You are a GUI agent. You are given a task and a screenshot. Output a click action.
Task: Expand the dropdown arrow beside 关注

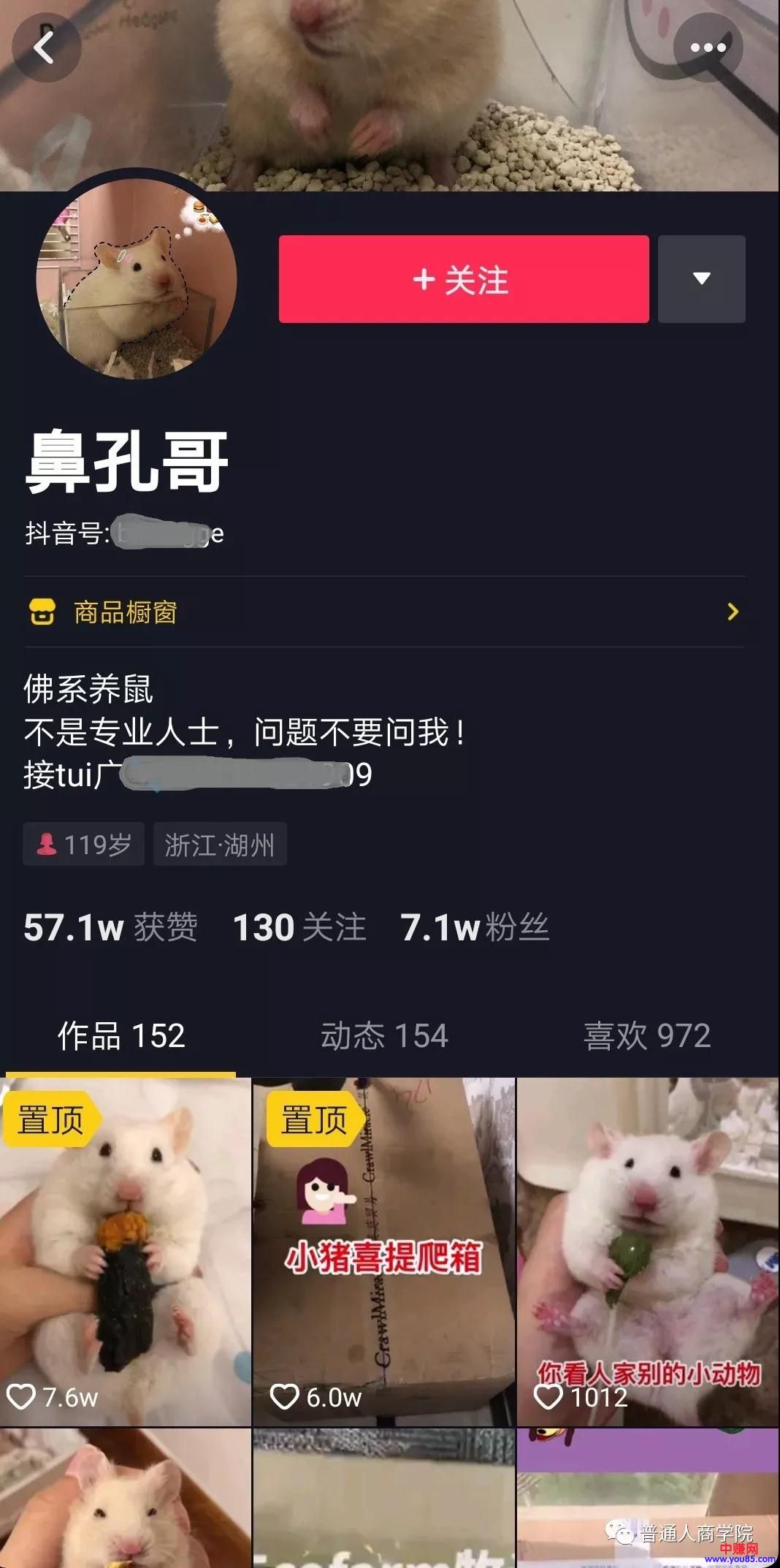(701, 279)
